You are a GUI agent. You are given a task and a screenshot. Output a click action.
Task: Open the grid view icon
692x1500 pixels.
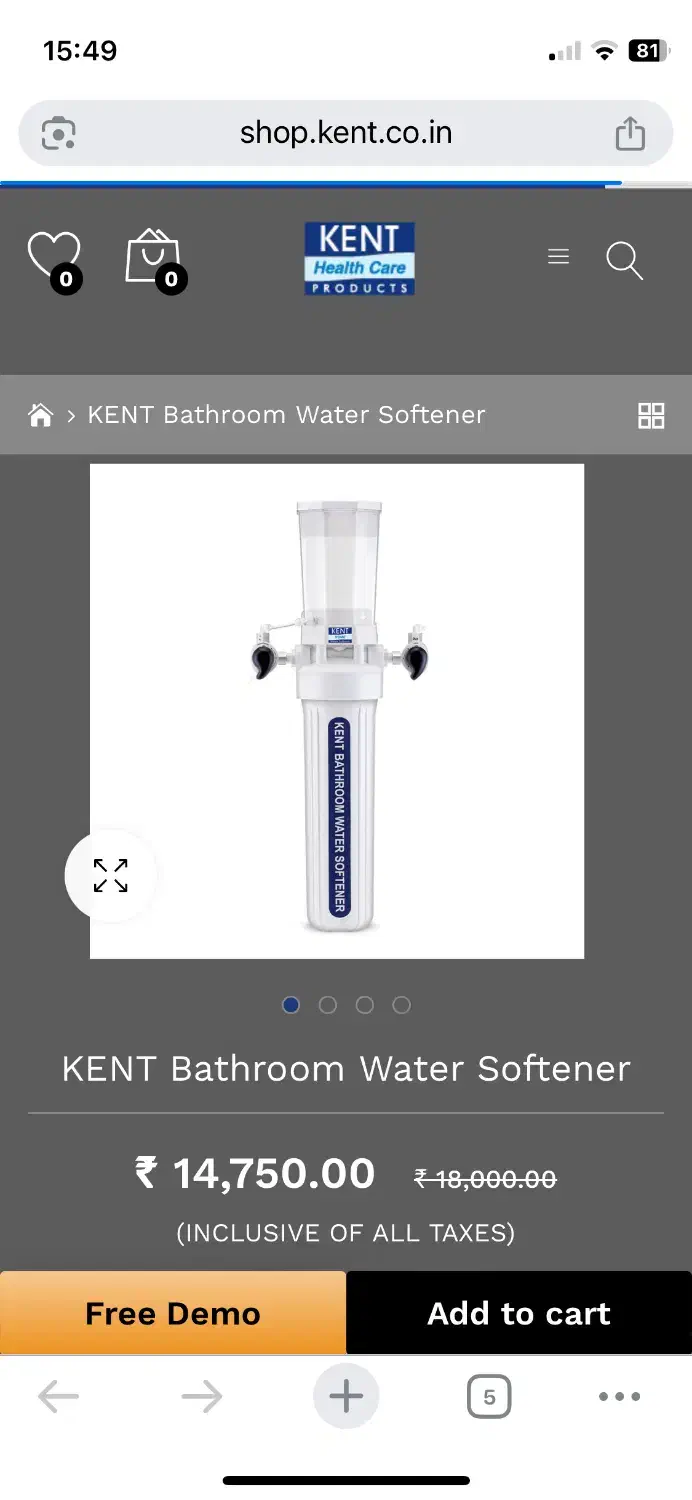coord(651,415)
